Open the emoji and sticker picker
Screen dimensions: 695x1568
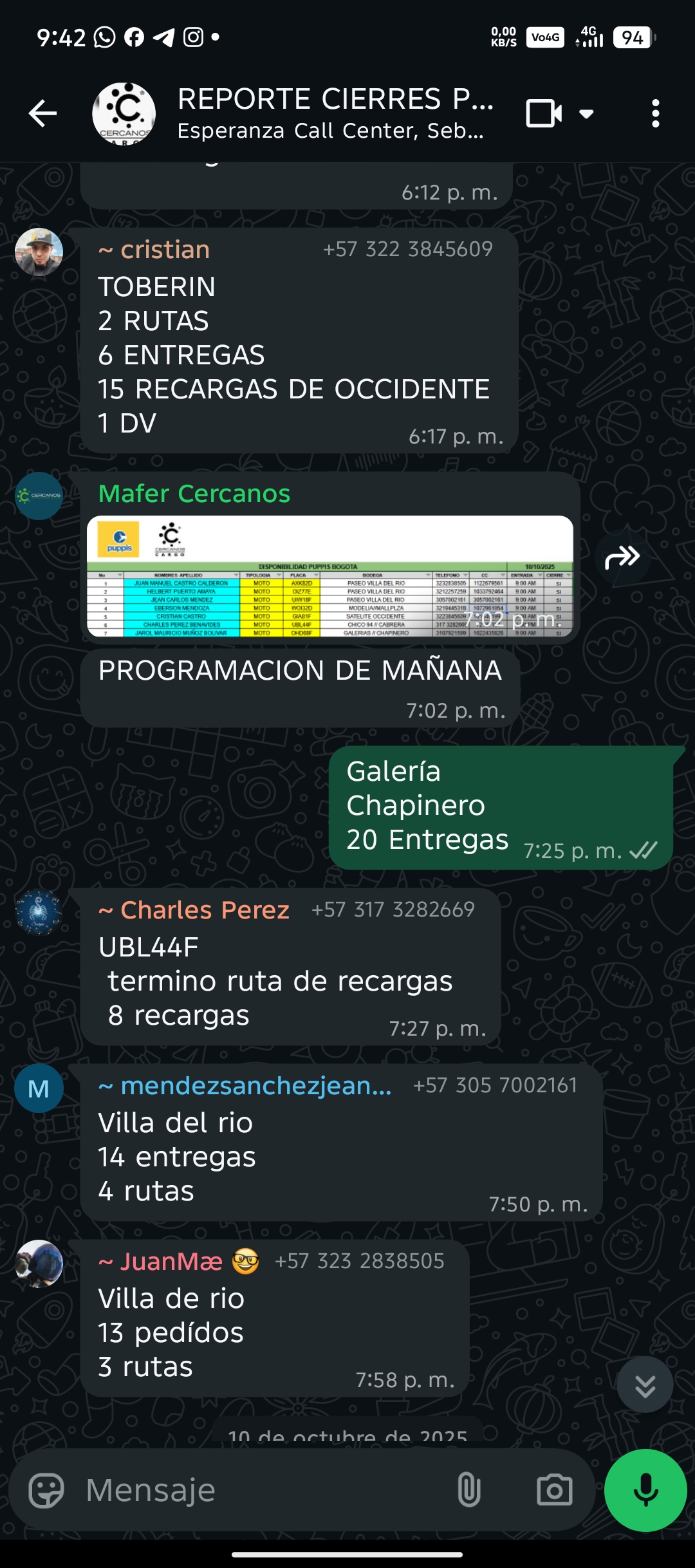[x=46, y=1490]
